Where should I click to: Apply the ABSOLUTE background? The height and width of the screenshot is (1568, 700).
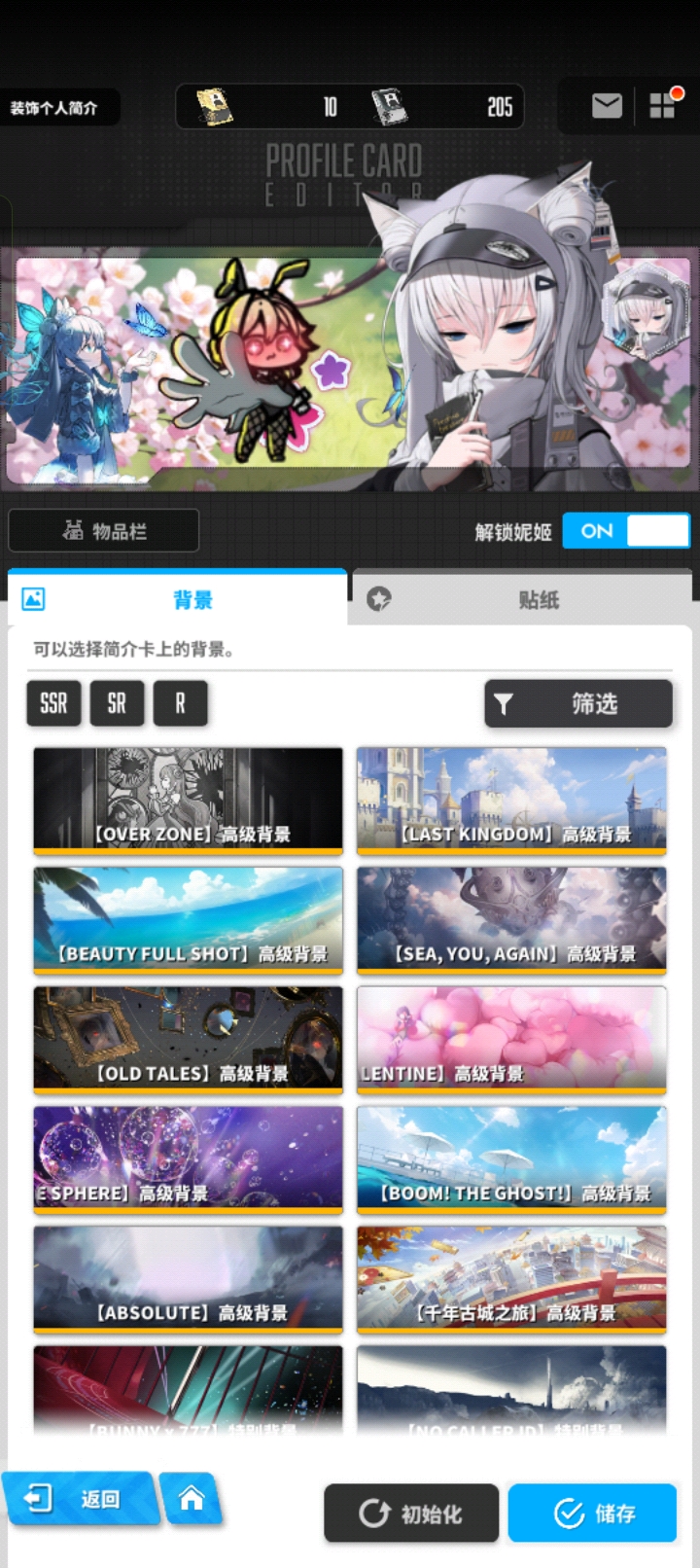pyautogui.click(x=188, y=1278)
